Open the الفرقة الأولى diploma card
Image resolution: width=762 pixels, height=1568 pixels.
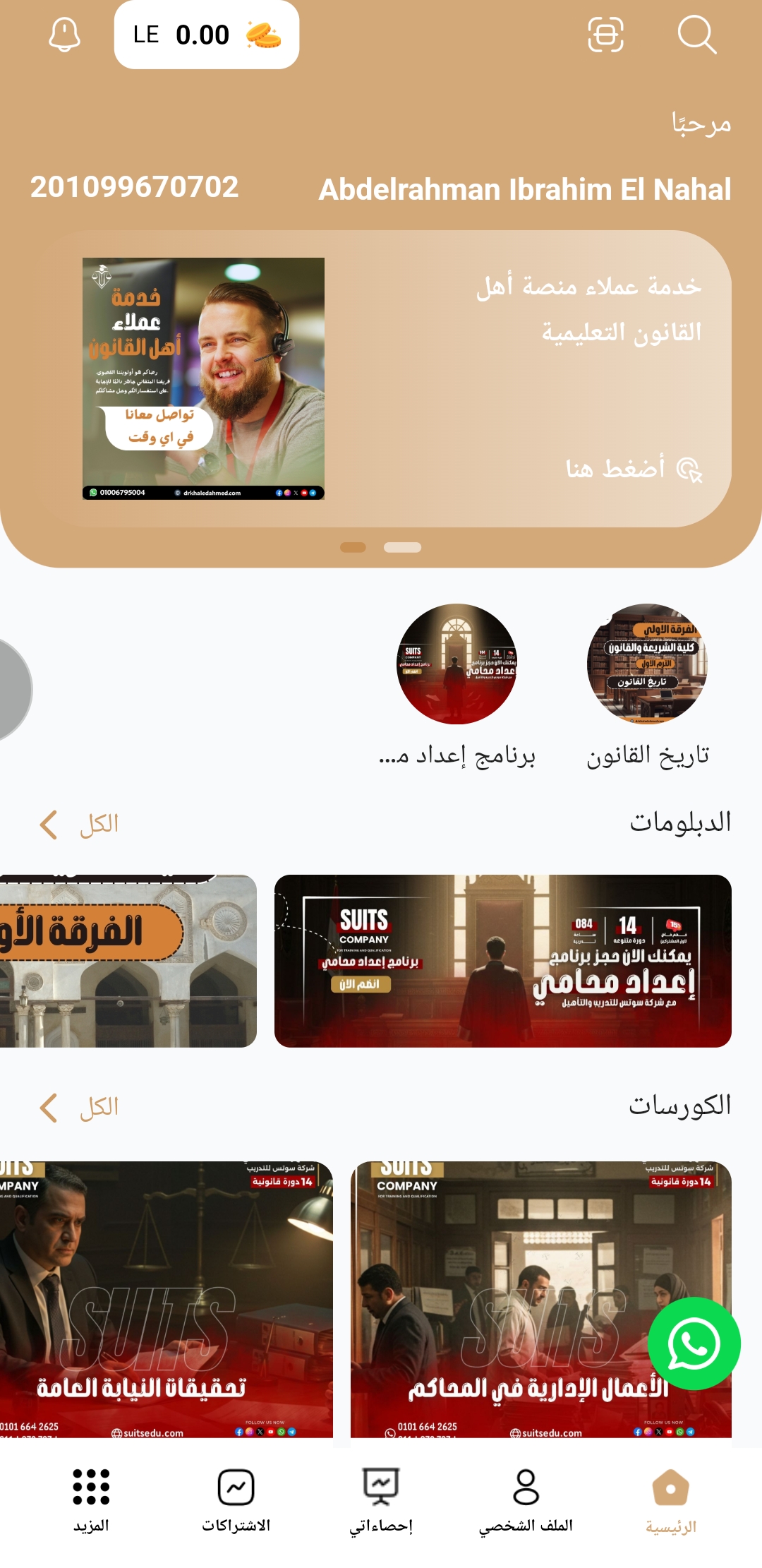127,961
